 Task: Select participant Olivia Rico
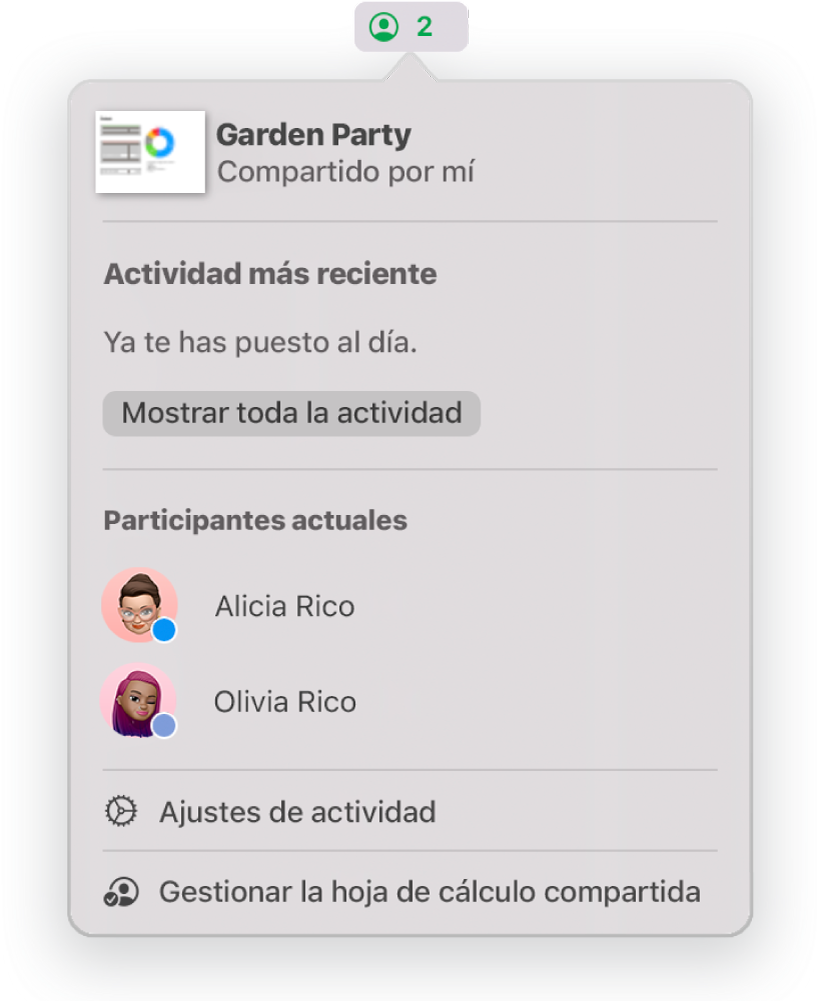pos(284,702)
